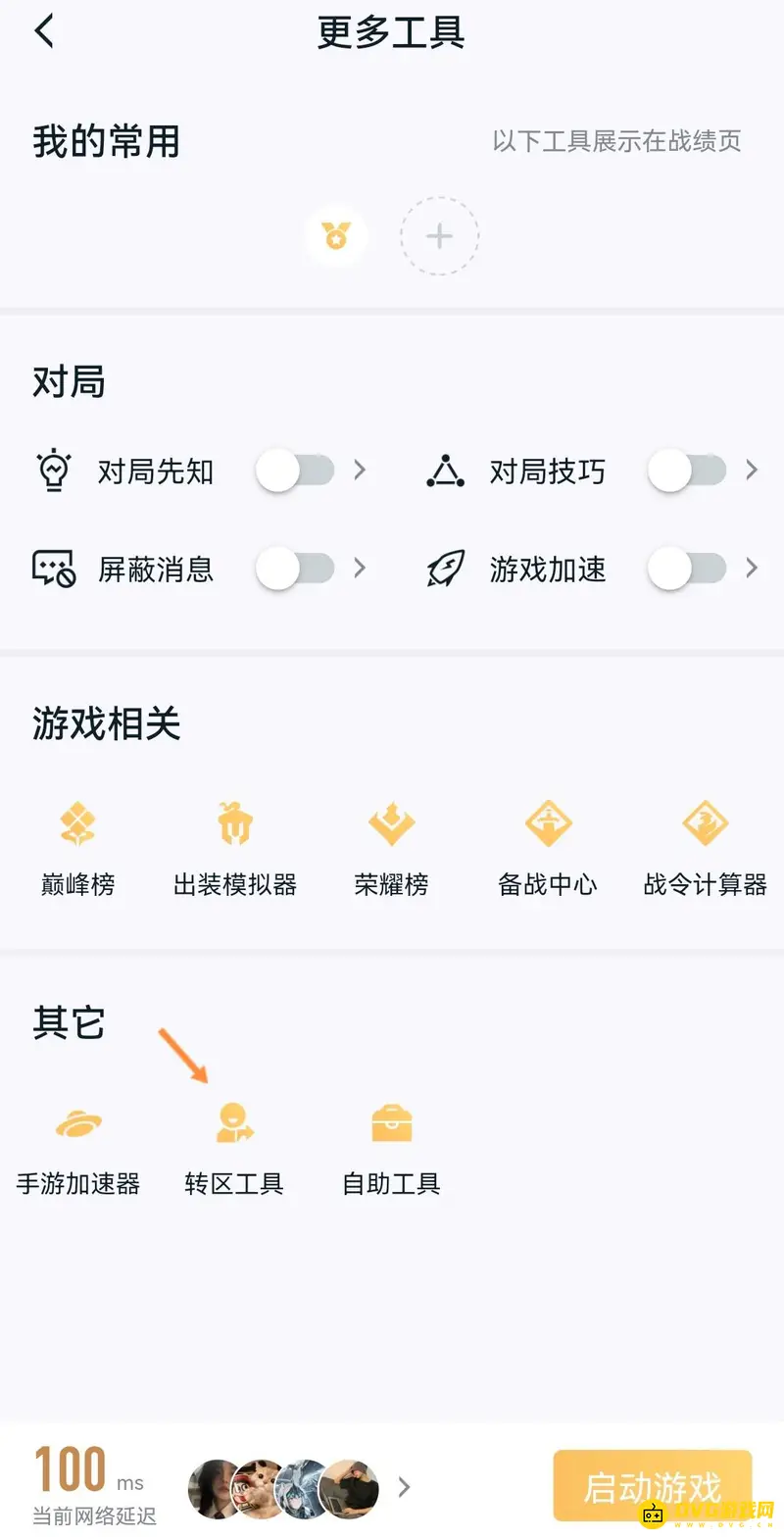The height and width of the screenshot is (1539, 784).
Task: Open the 自助工具 self-service toolbox
Action: pos(391,1122)
